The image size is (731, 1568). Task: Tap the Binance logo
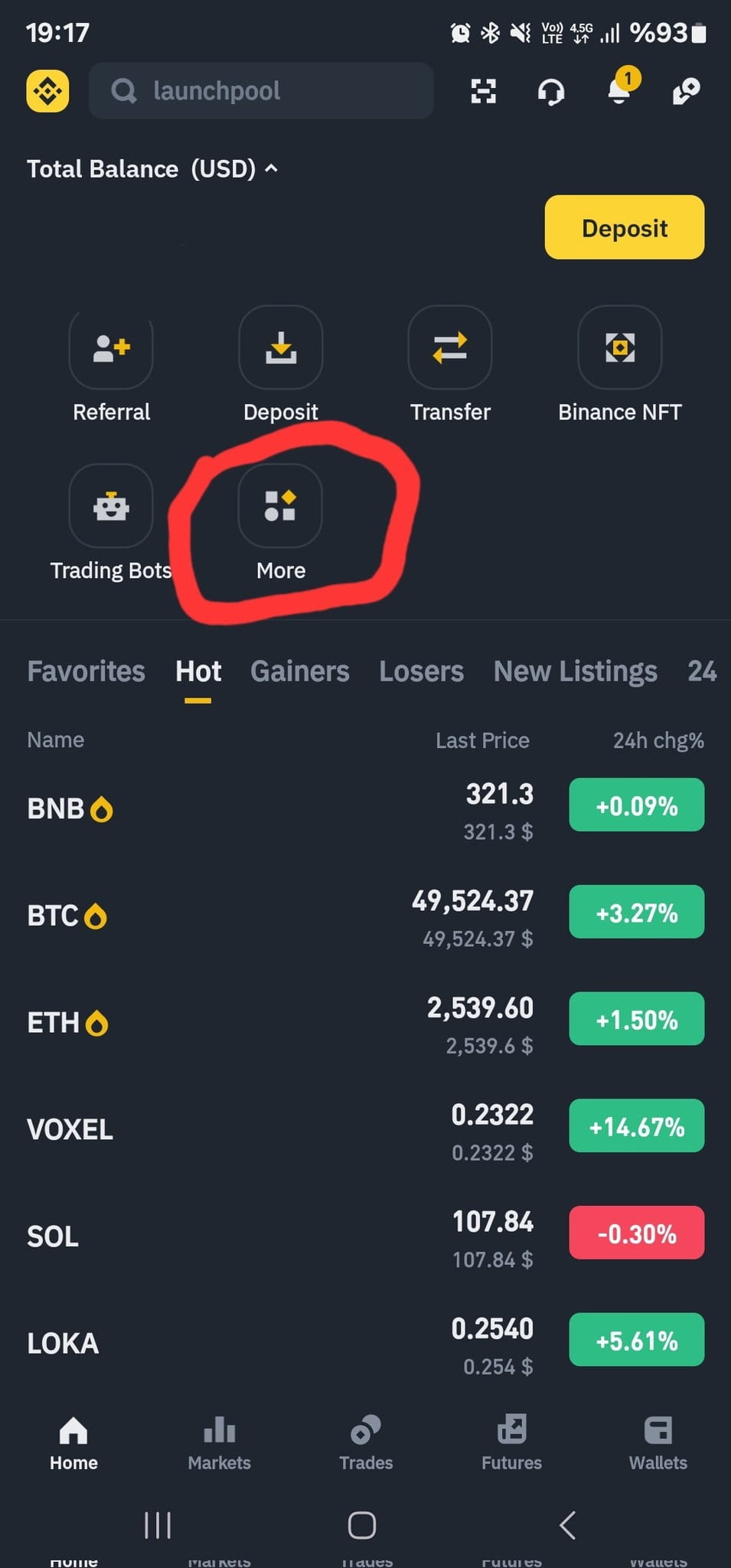coord(47,90)
